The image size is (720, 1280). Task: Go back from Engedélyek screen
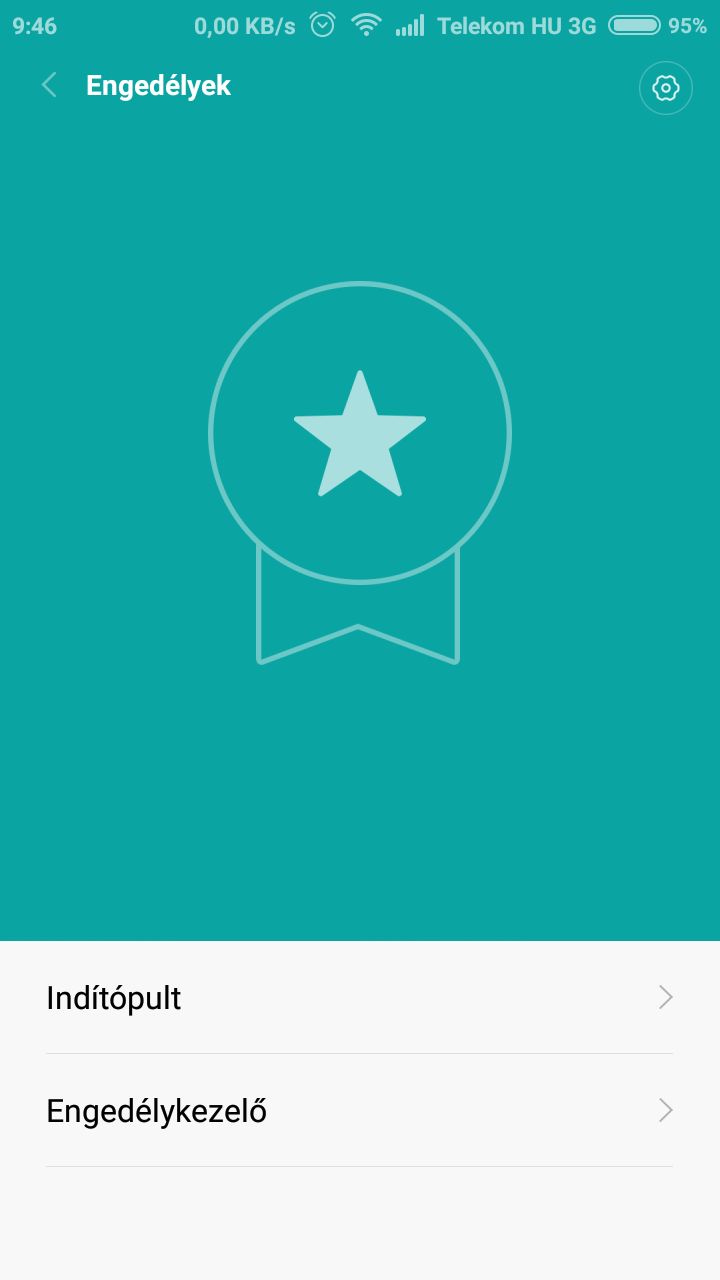click(x=49, y=86)
